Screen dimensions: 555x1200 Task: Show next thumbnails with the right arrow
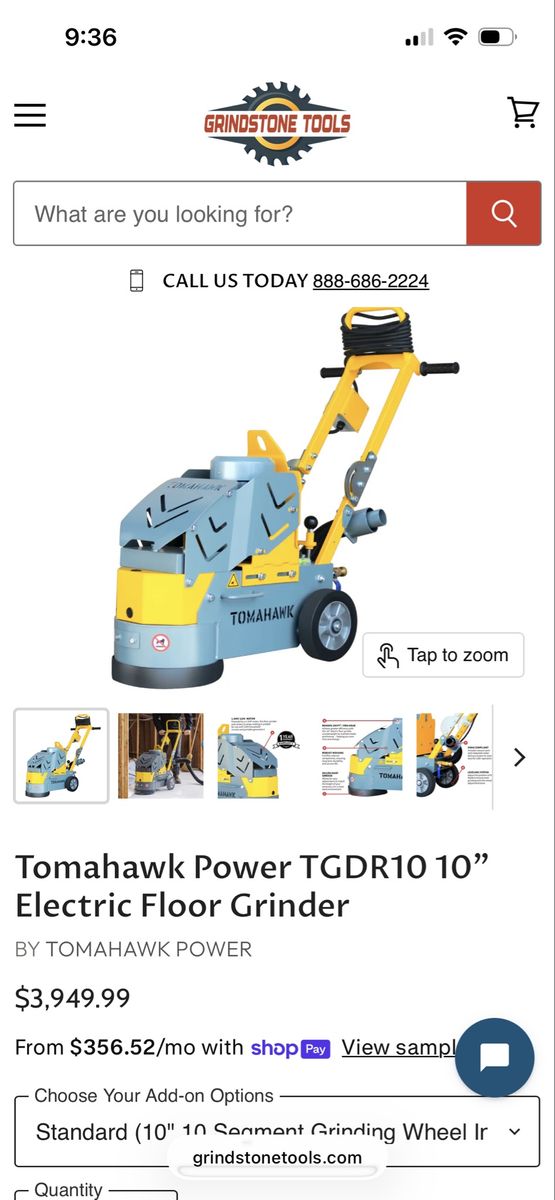[519, 757]
